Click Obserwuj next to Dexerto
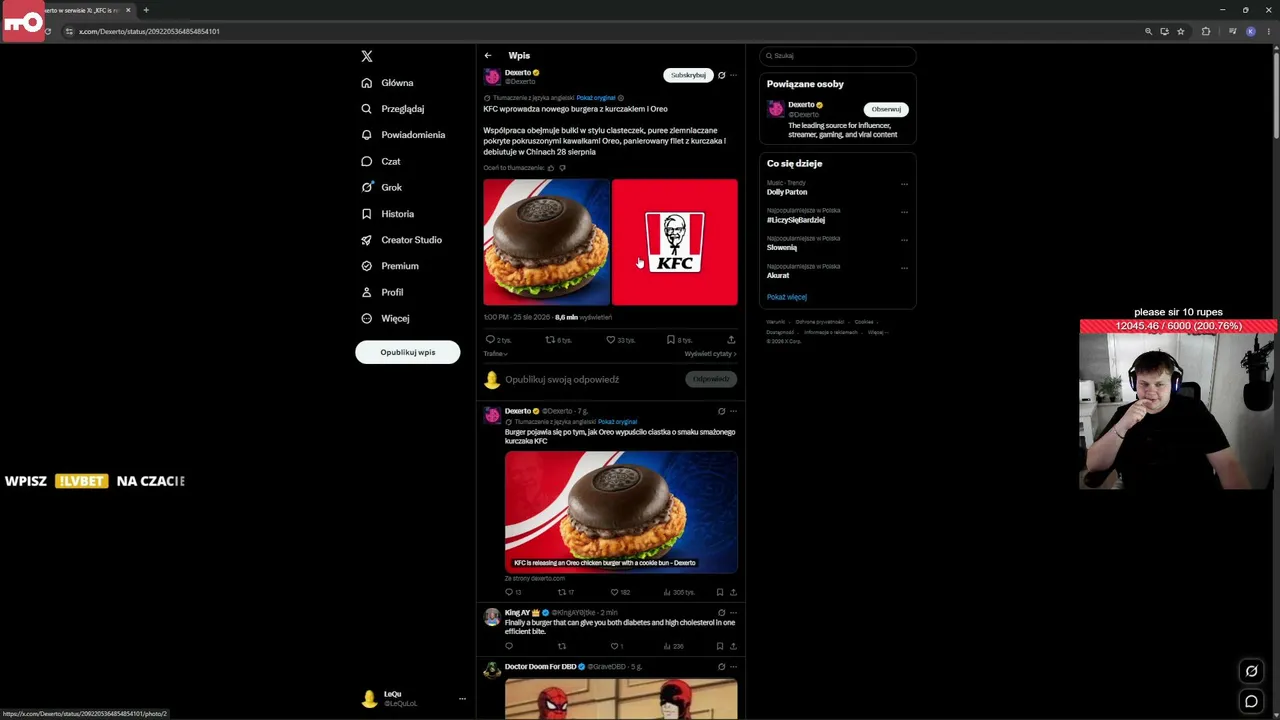 coord(886,109)
